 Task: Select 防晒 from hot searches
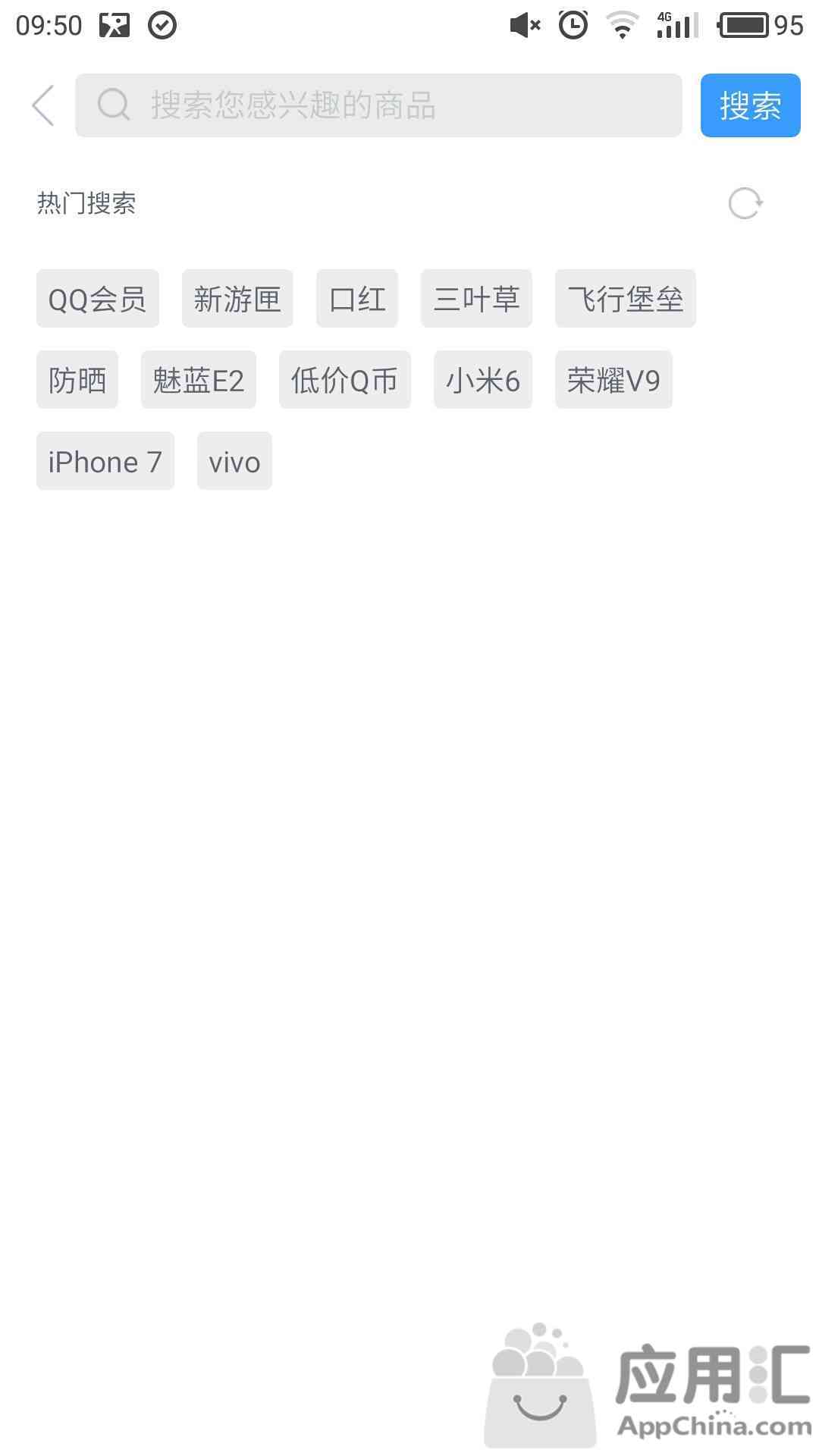[77, 380]
